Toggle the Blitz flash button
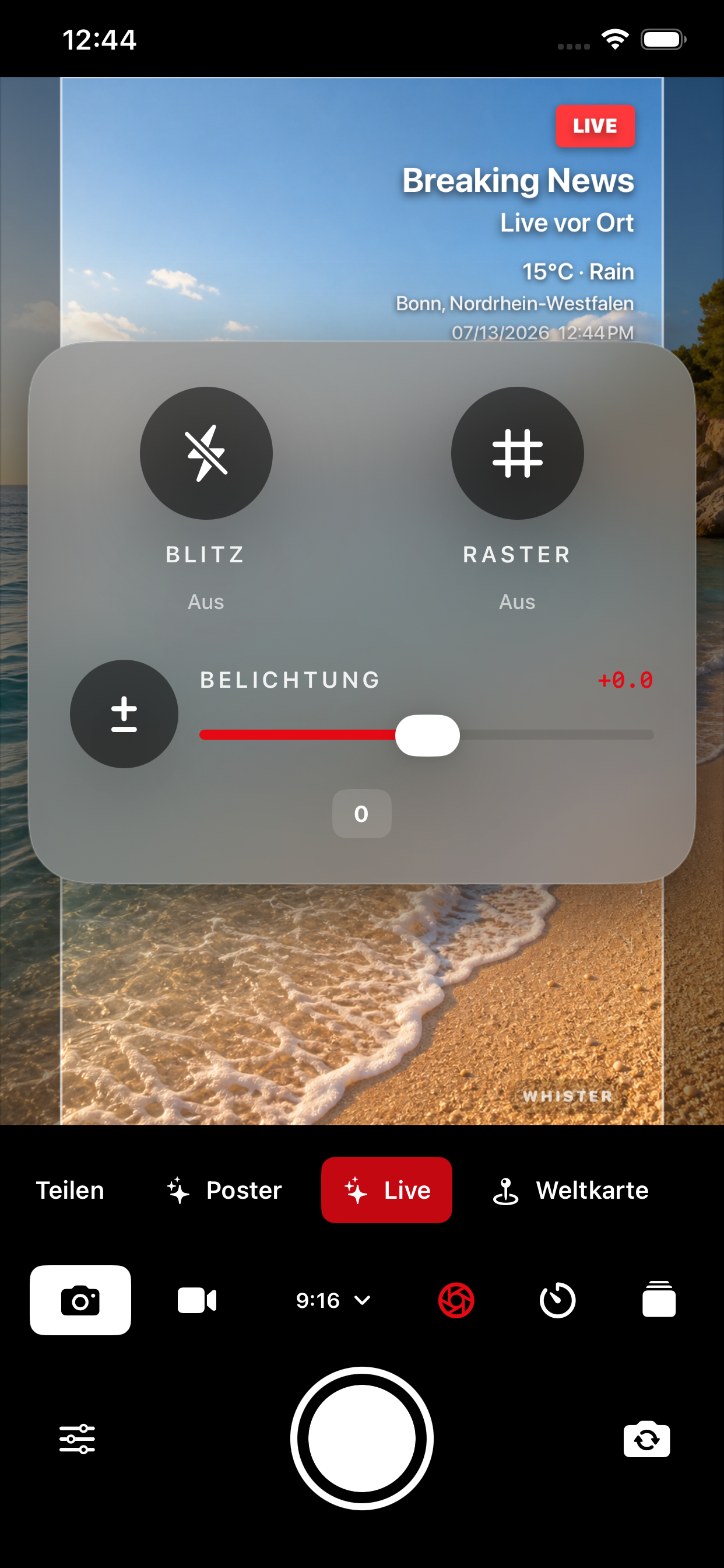Image resolution: width=724 pixels, height=1568 pixels. coord(206,453)
